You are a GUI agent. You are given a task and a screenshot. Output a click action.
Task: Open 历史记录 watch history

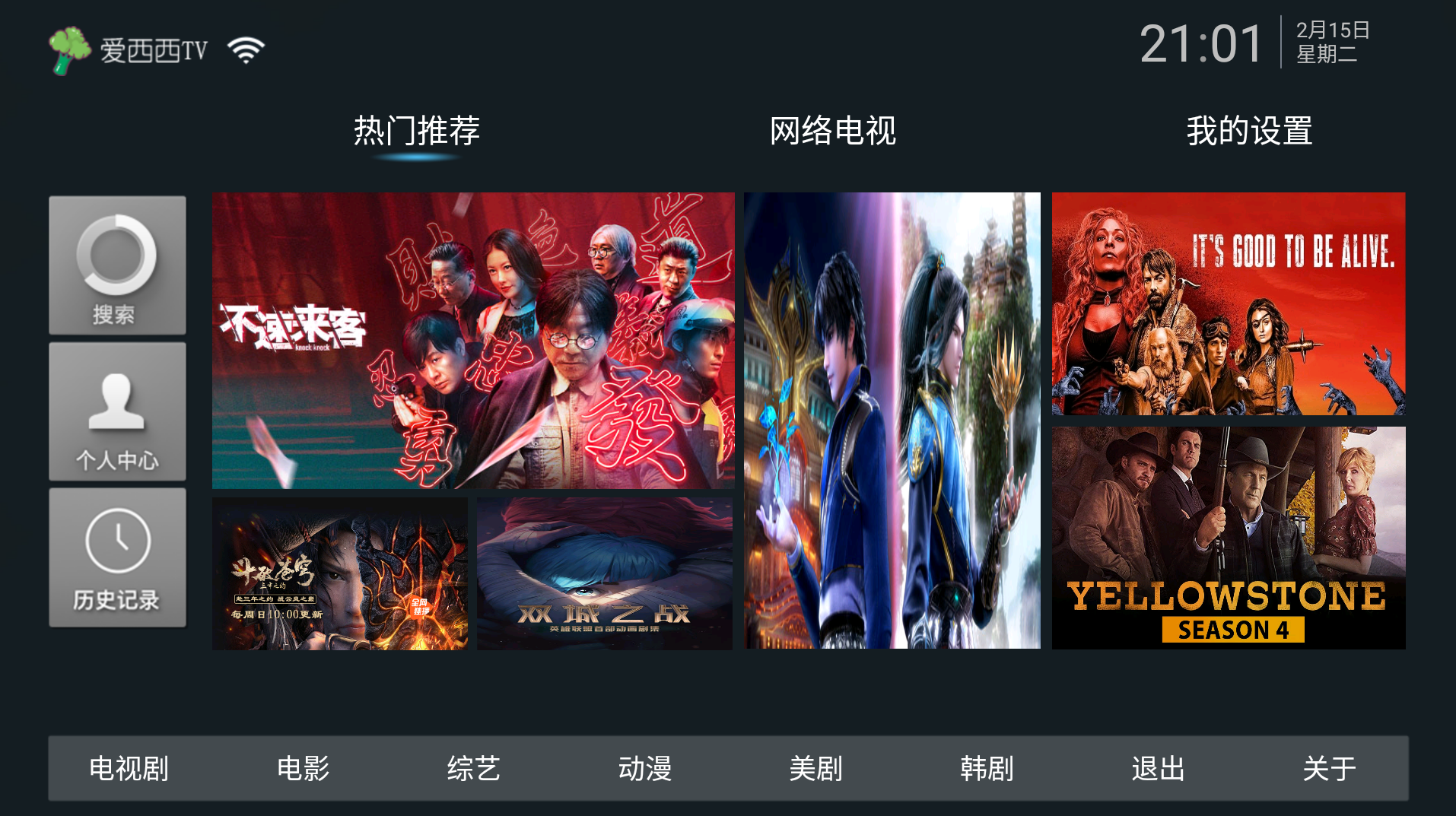click(117, 557)
